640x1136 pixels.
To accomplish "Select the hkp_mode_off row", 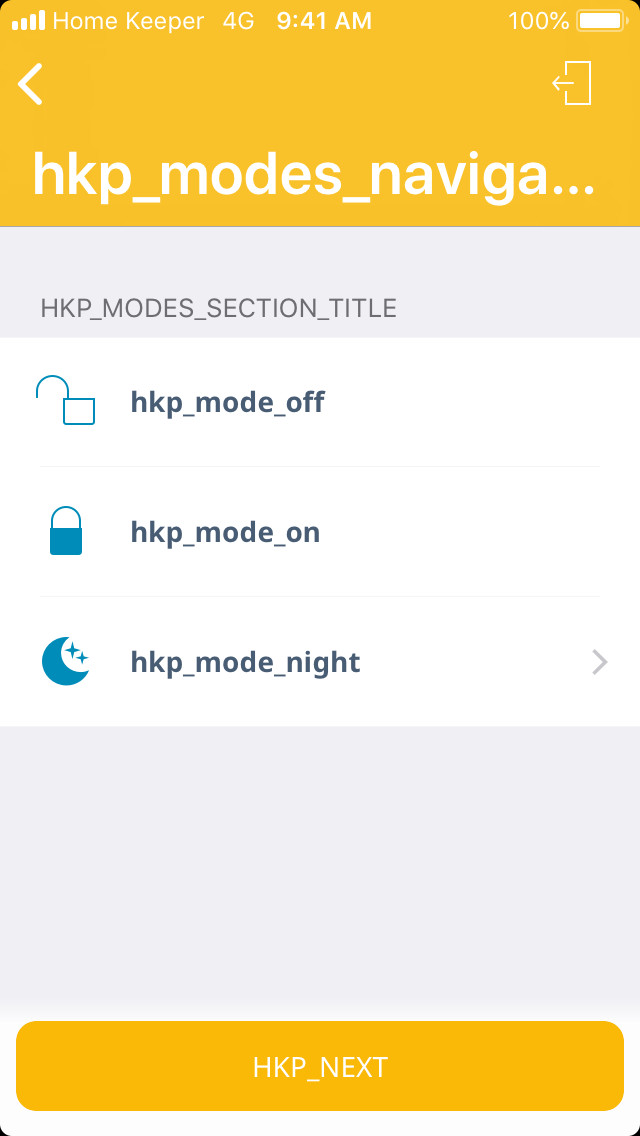I will click(x=320, y=402).
